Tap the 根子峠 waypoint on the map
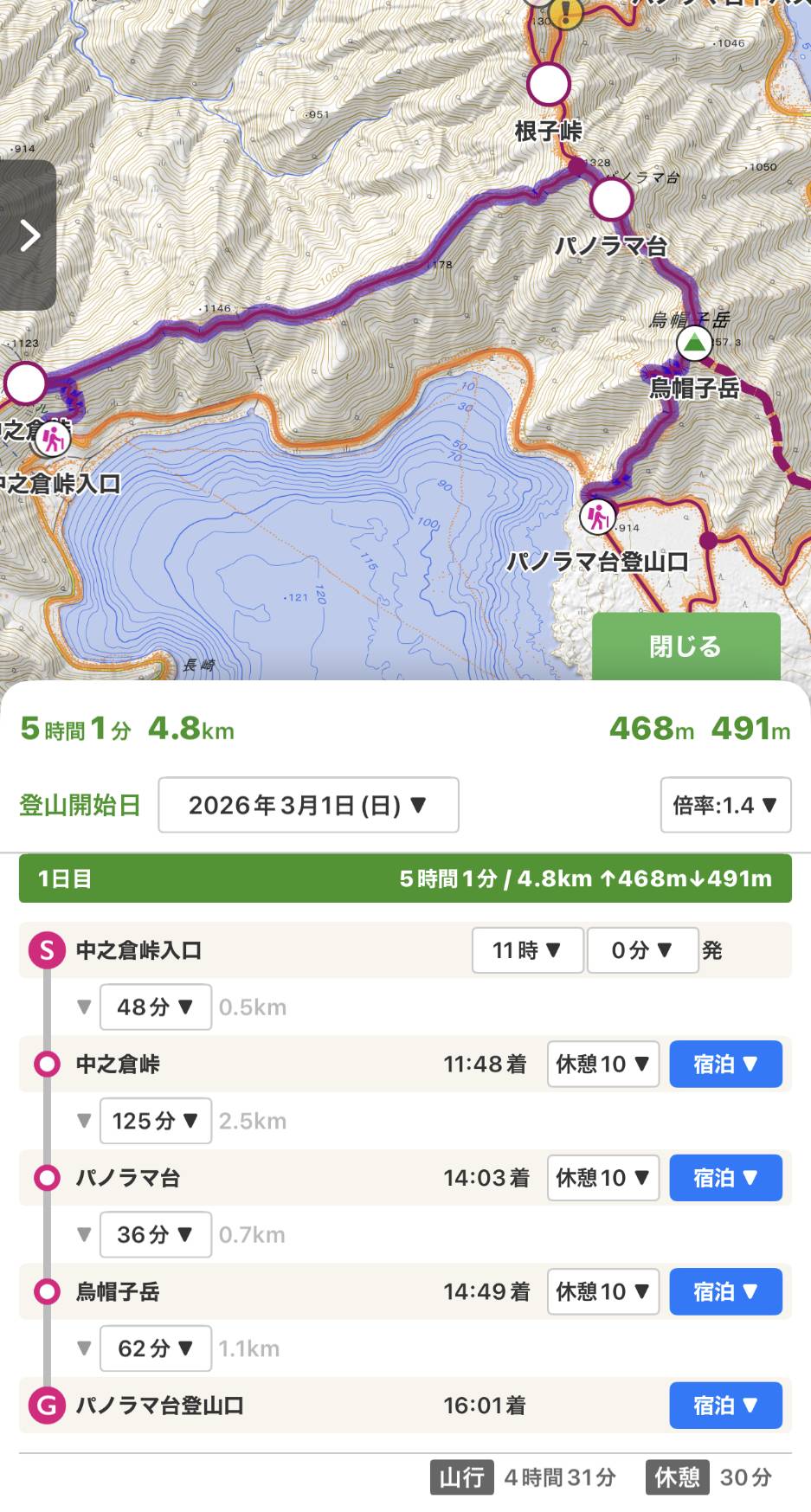Viewport: 811px width, 1512px height. (549, 85)
